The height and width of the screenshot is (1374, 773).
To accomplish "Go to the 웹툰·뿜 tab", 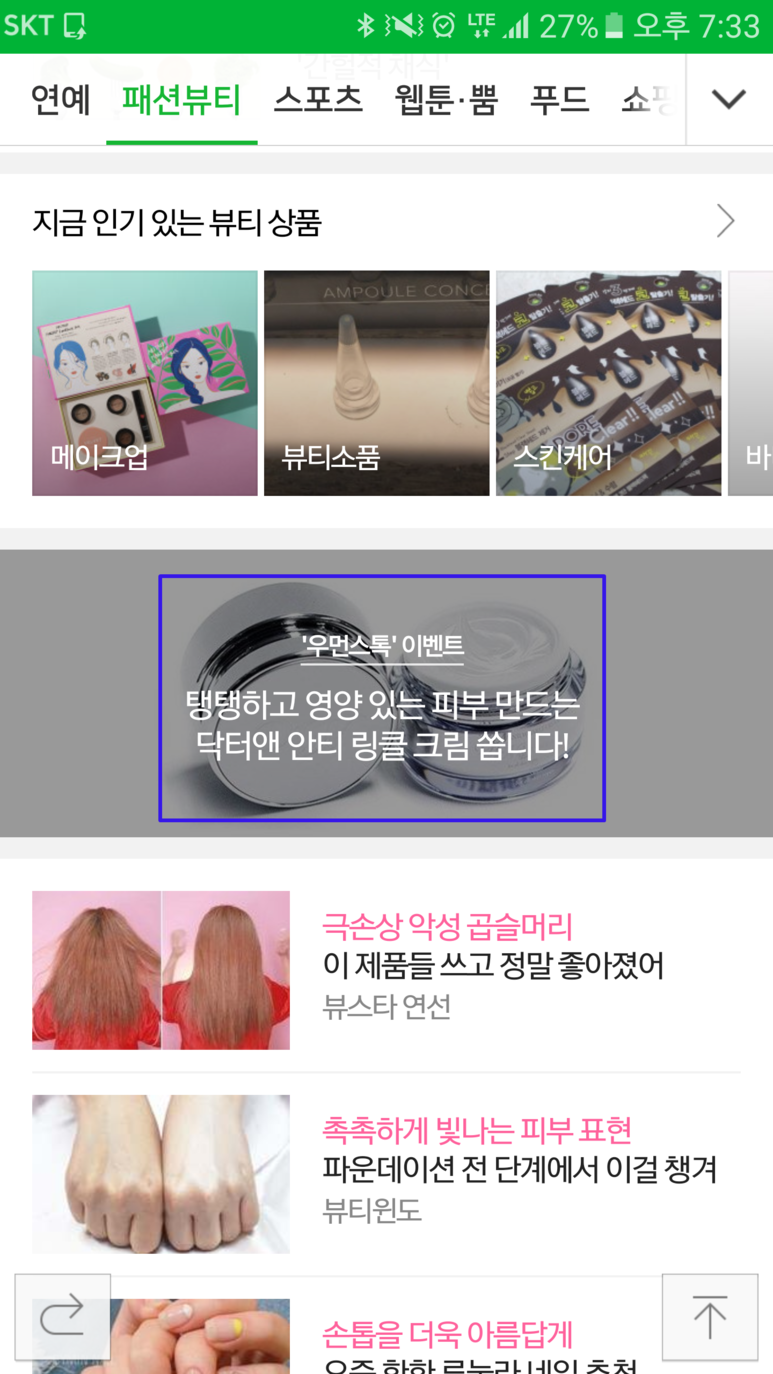I will pos(446,100).
